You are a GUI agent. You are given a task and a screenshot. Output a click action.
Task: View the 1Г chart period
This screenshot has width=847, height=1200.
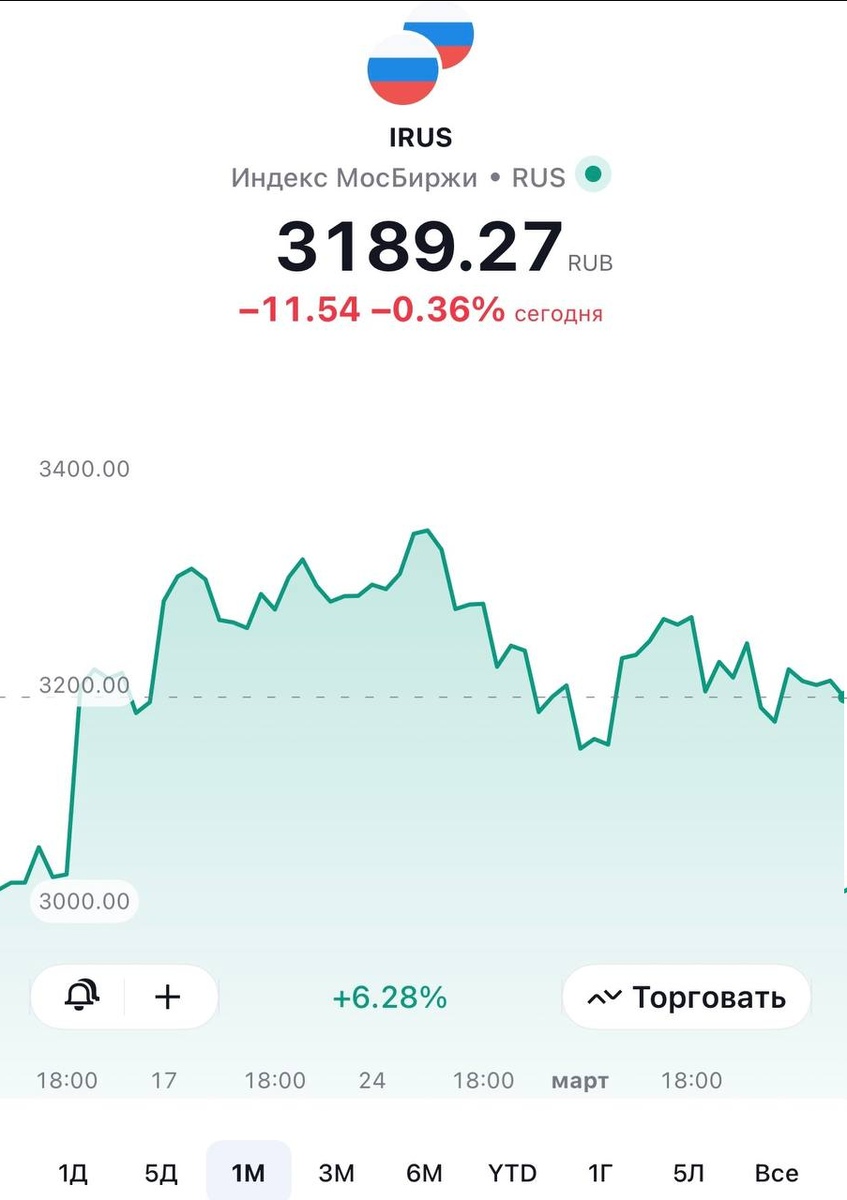(600, 1172)
